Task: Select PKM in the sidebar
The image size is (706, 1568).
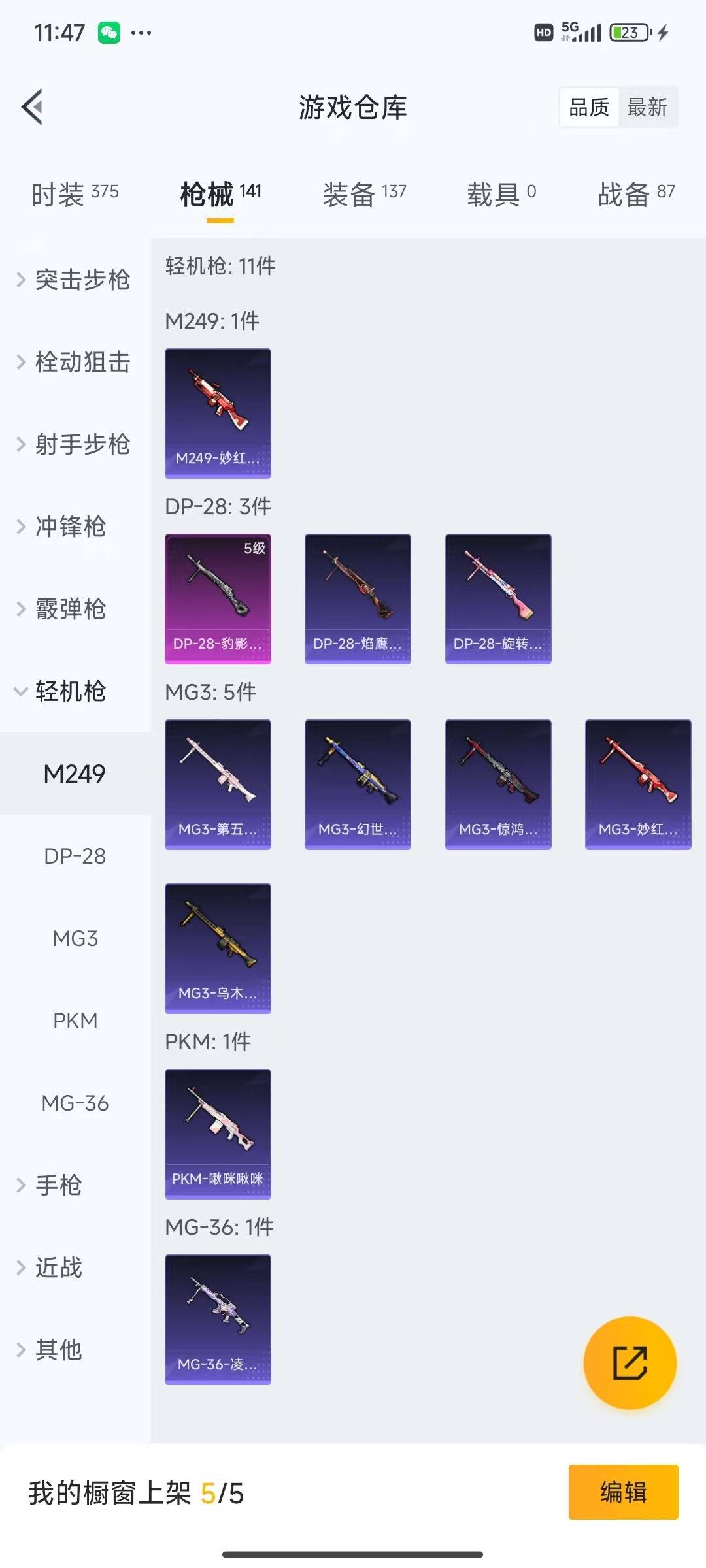Action: pos(75,1021)
